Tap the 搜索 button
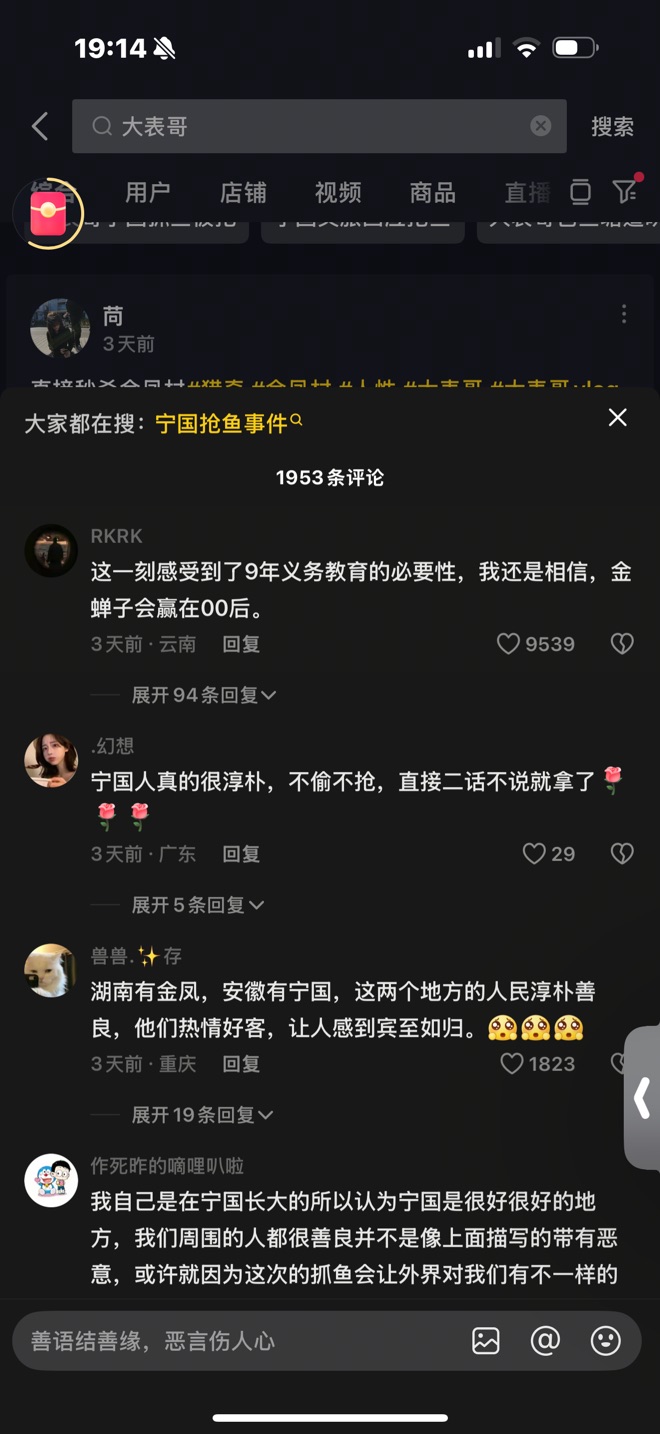660x1434 pixels. 612,126
